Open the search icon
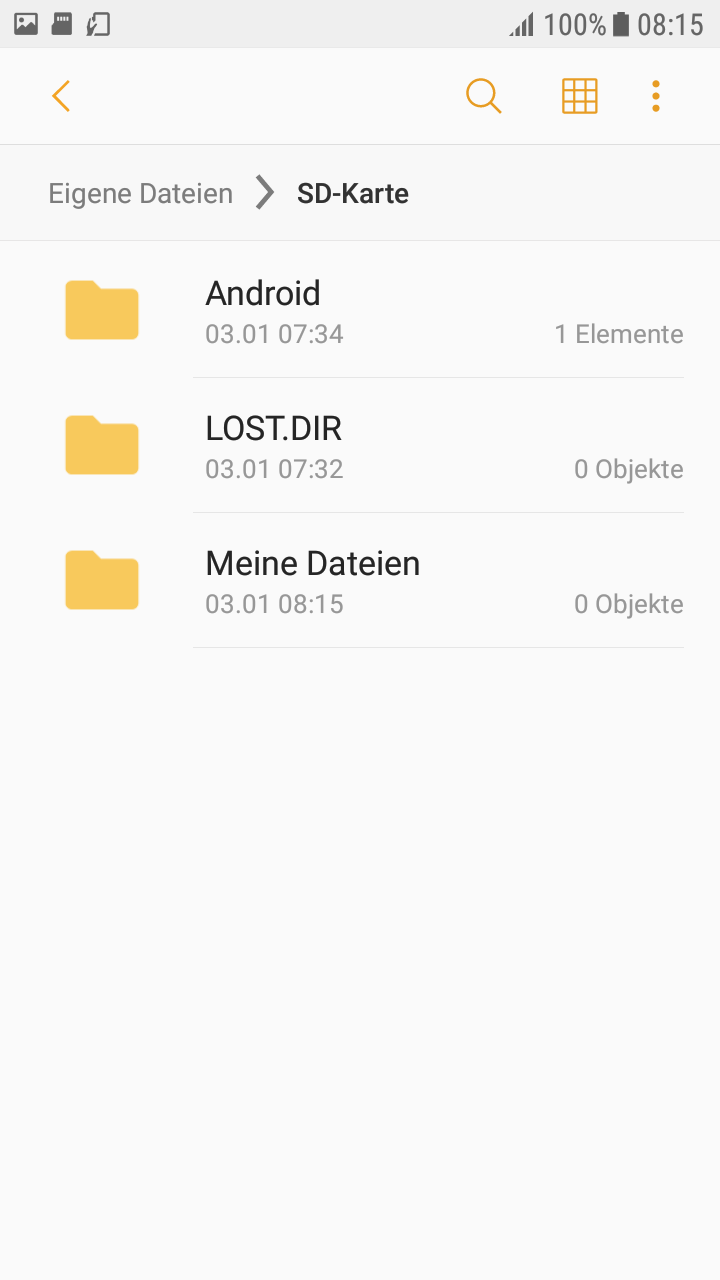The height and width of the screenshot is (1280, 720). point(483,96)
